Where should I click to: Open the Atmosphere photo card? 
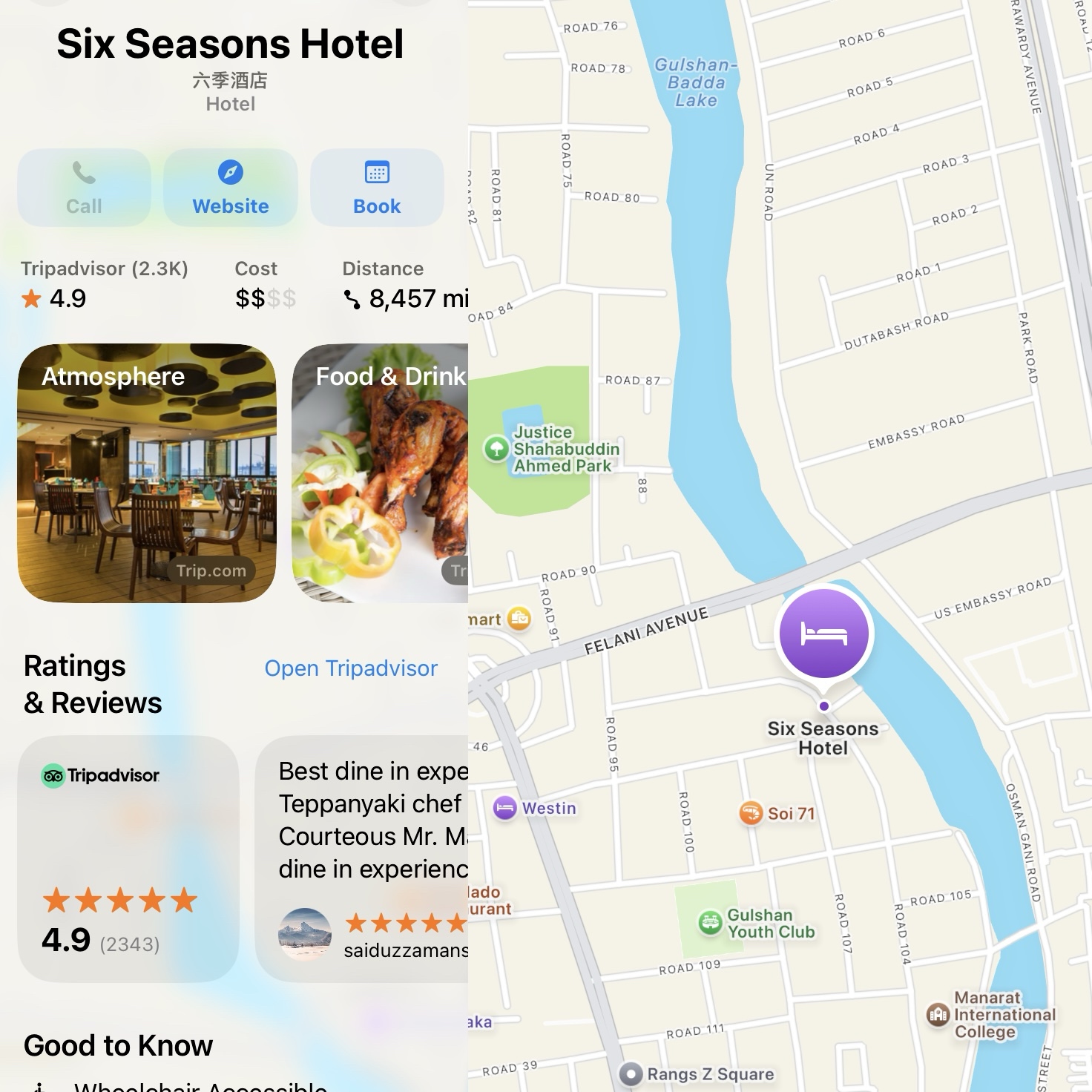(147, 473)
